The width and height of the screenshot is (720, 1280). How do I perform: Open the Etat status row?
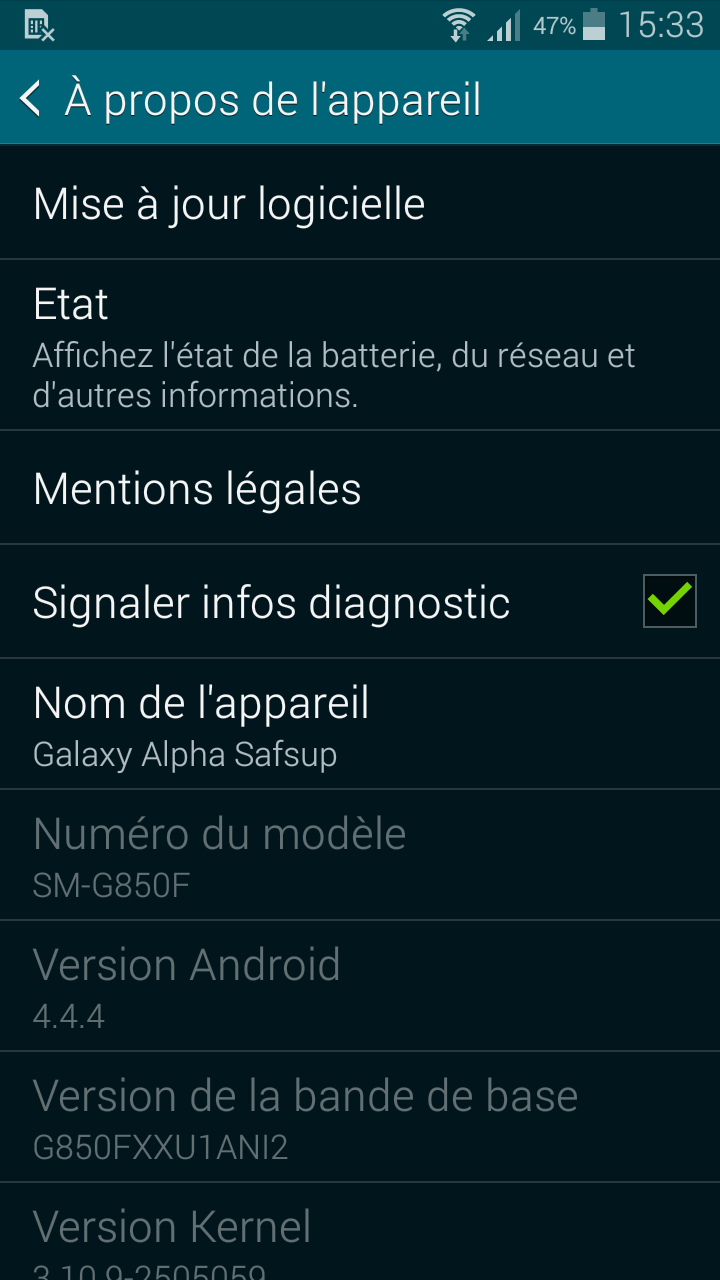pyautogui.click(x=360, y=345)
